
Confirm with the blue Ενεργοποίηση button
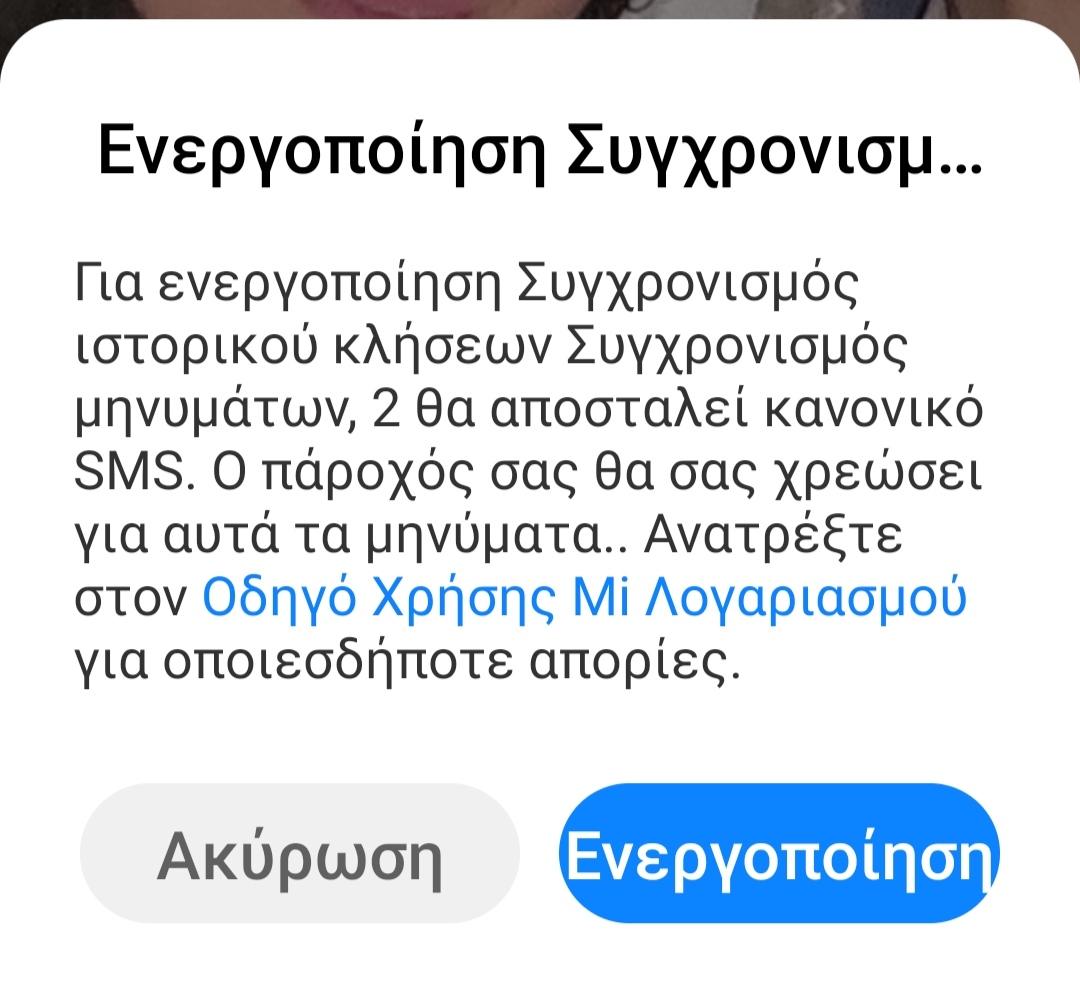(780, 854)
